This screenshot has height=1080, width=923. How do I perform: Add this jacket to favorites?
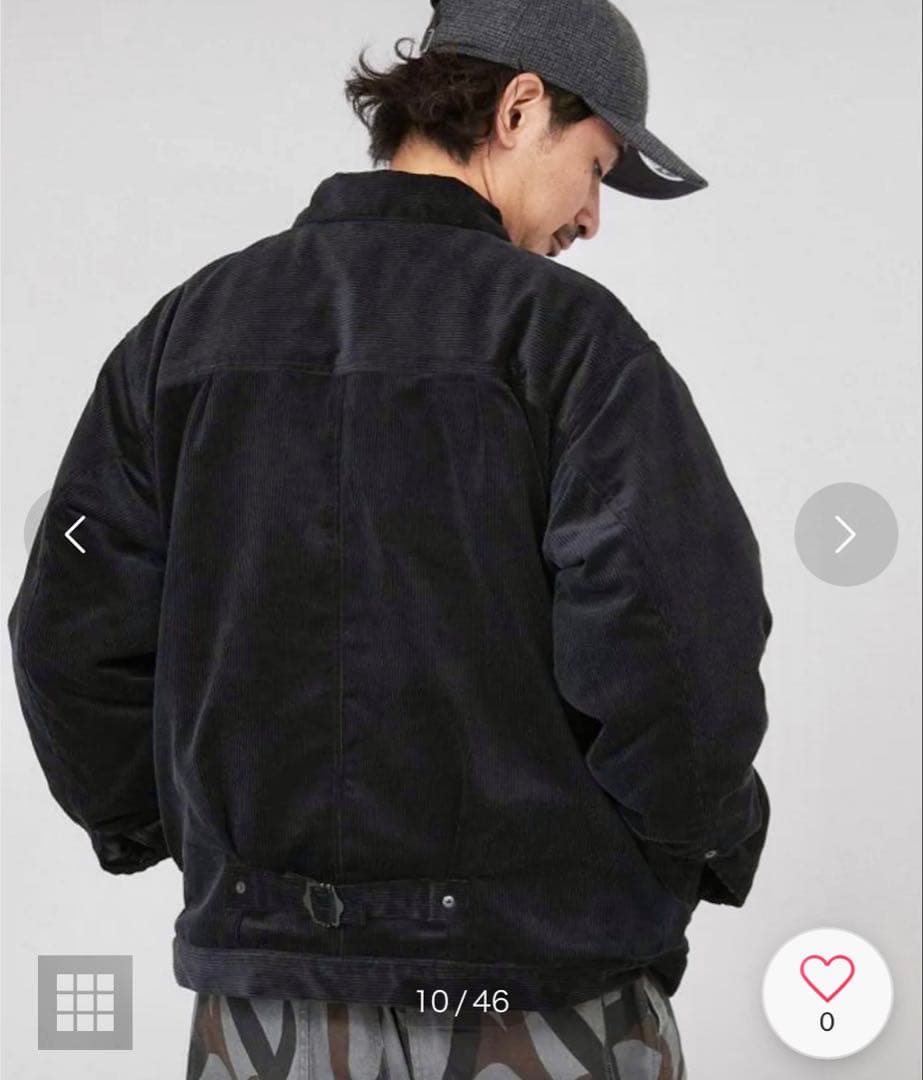pyautogui.click(x=827, y=993)
